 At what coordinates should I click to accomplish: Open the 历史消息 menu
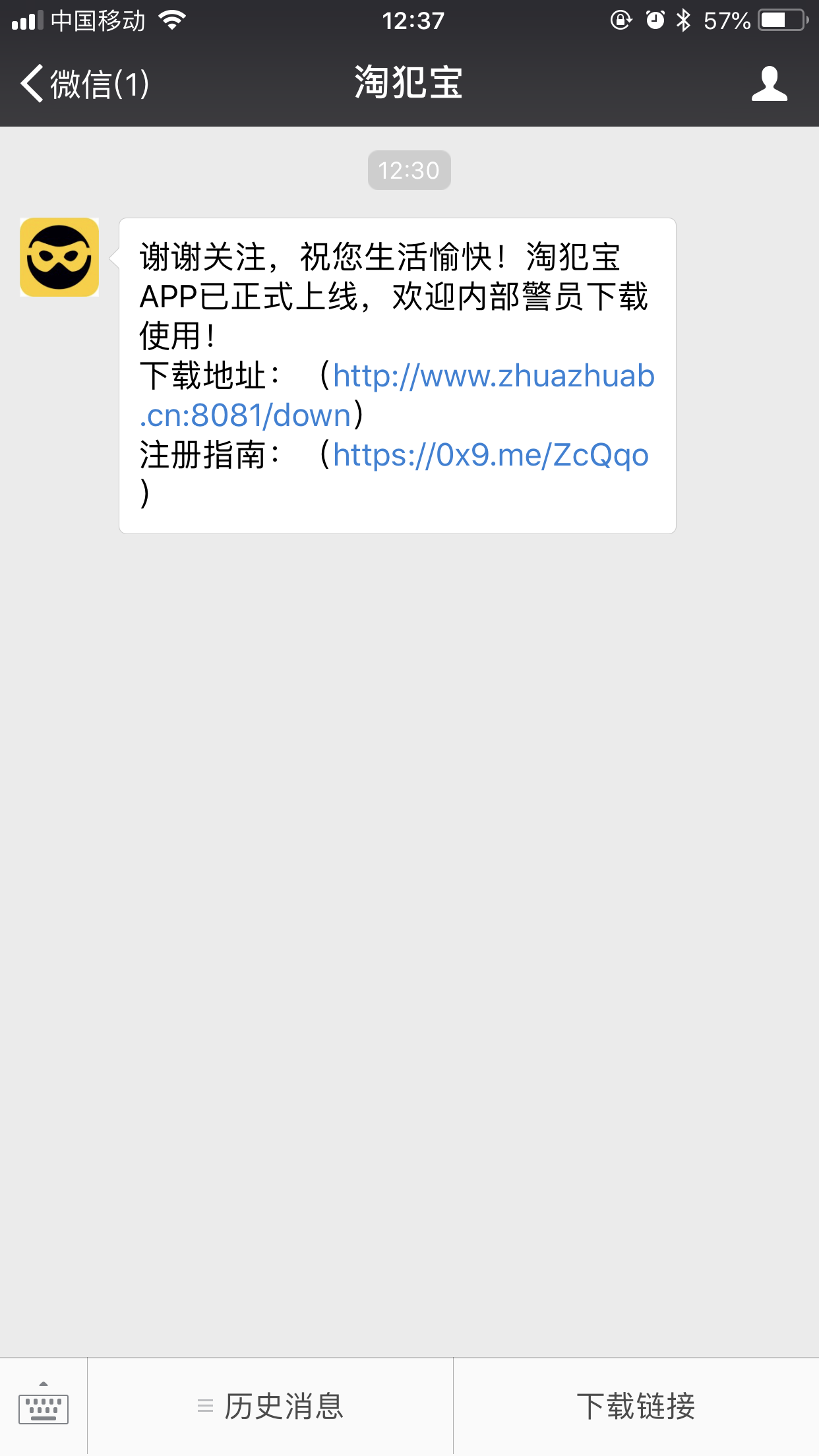(x=270, y=1407)
